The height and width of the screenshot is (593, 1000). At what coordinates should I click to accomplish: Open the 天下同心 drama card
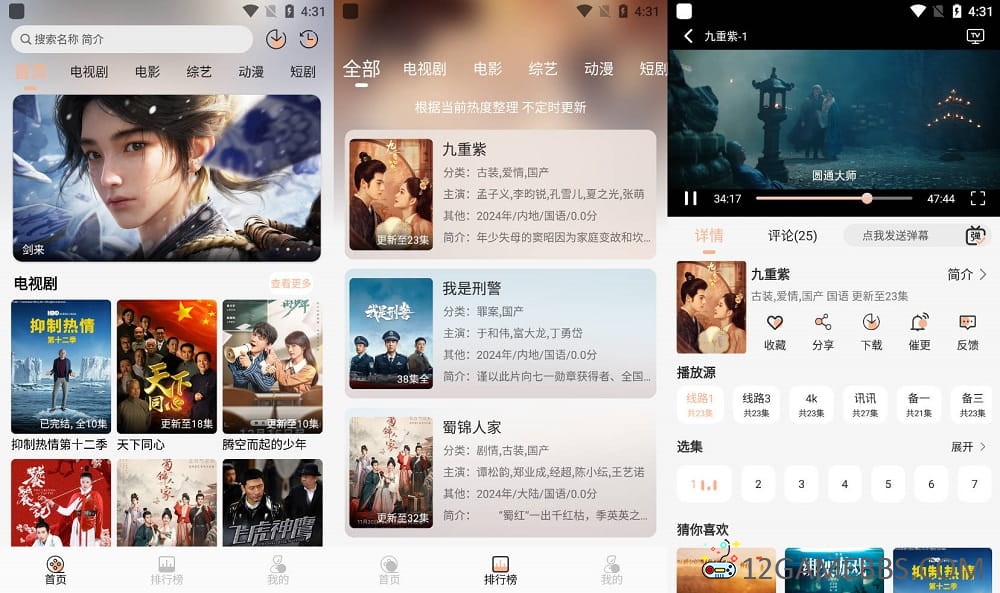click(x=166, y=367)
